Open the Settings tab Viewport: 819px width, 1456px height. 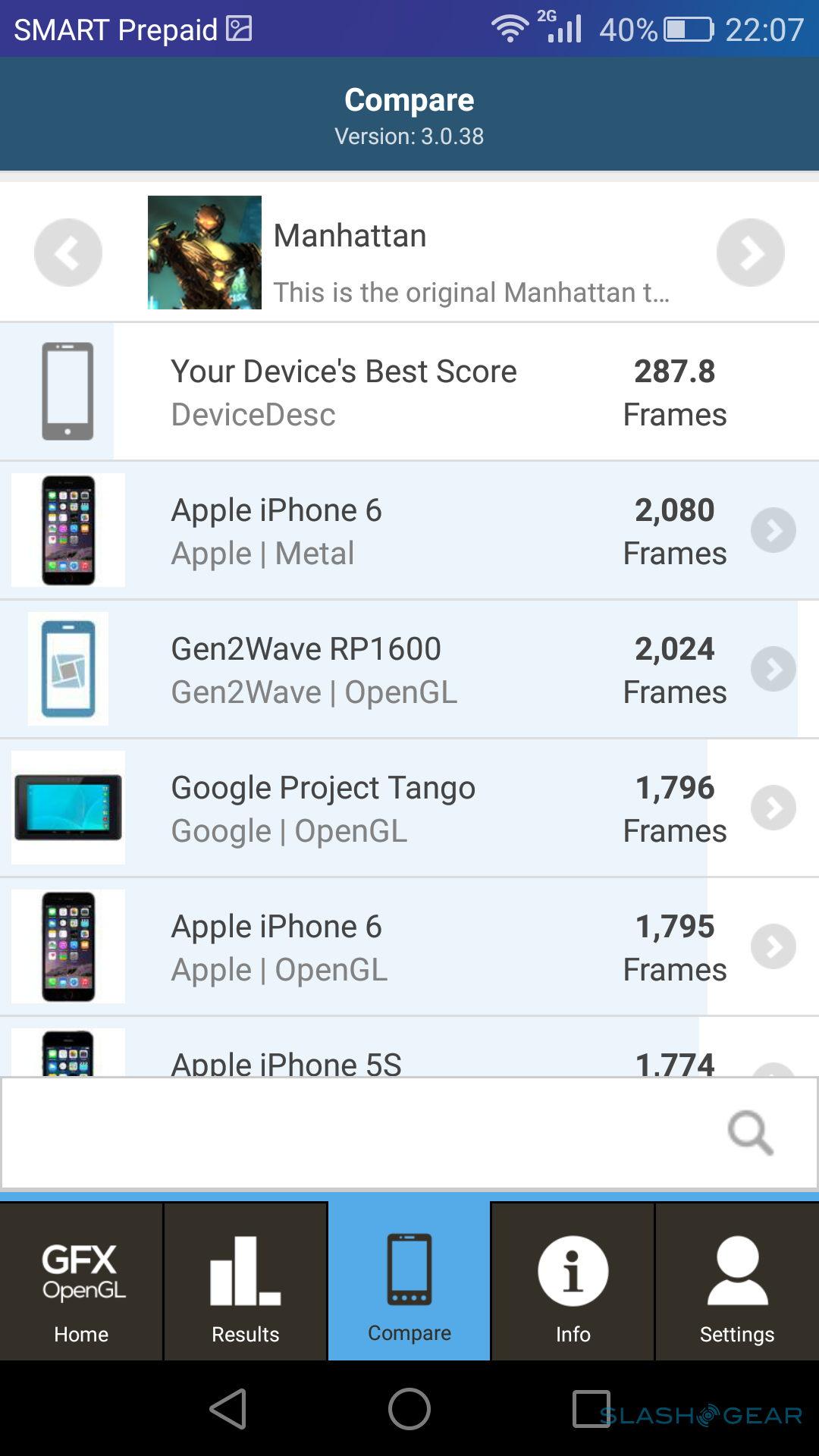(x=736, y=1282)
